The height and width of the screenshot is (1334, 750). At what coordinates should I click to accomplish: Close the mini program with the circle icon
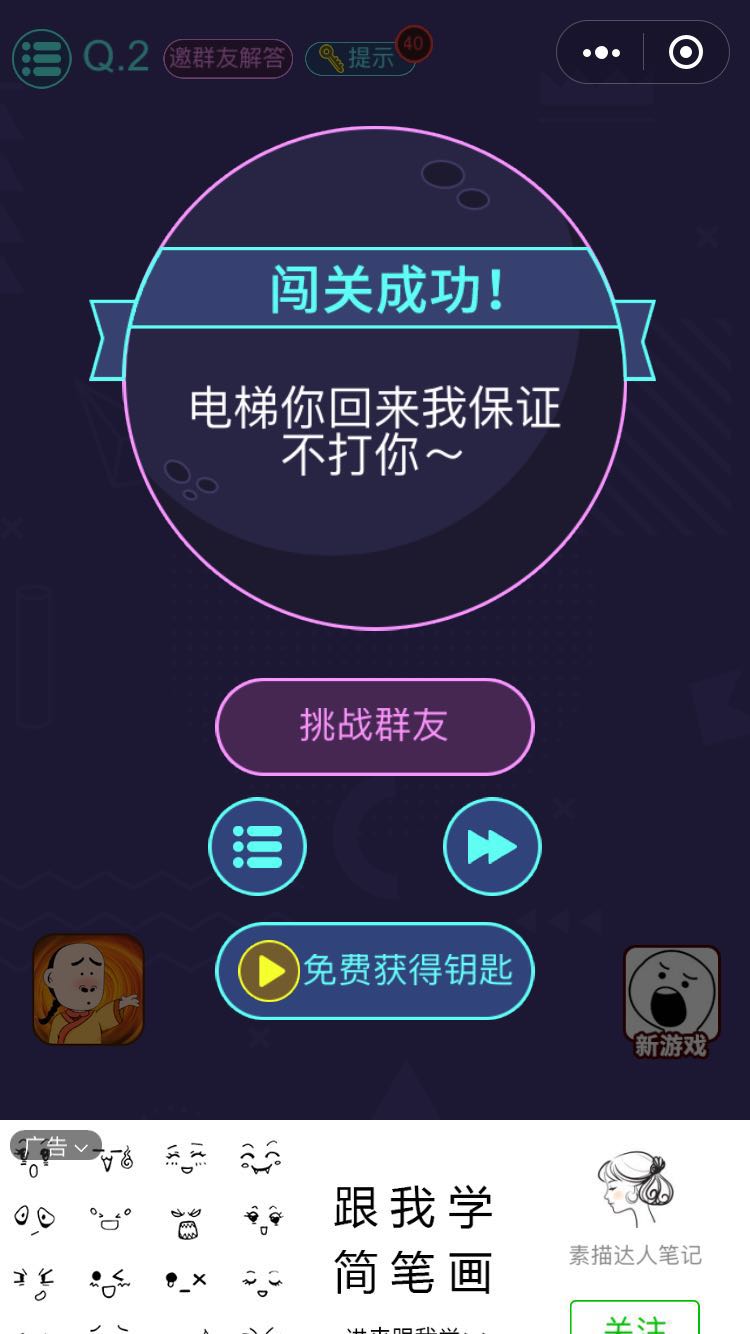pos(685,52)
